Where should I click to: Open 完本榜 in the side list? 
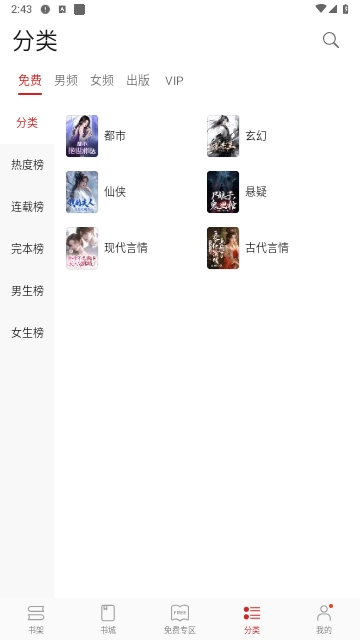pos(27,249)
